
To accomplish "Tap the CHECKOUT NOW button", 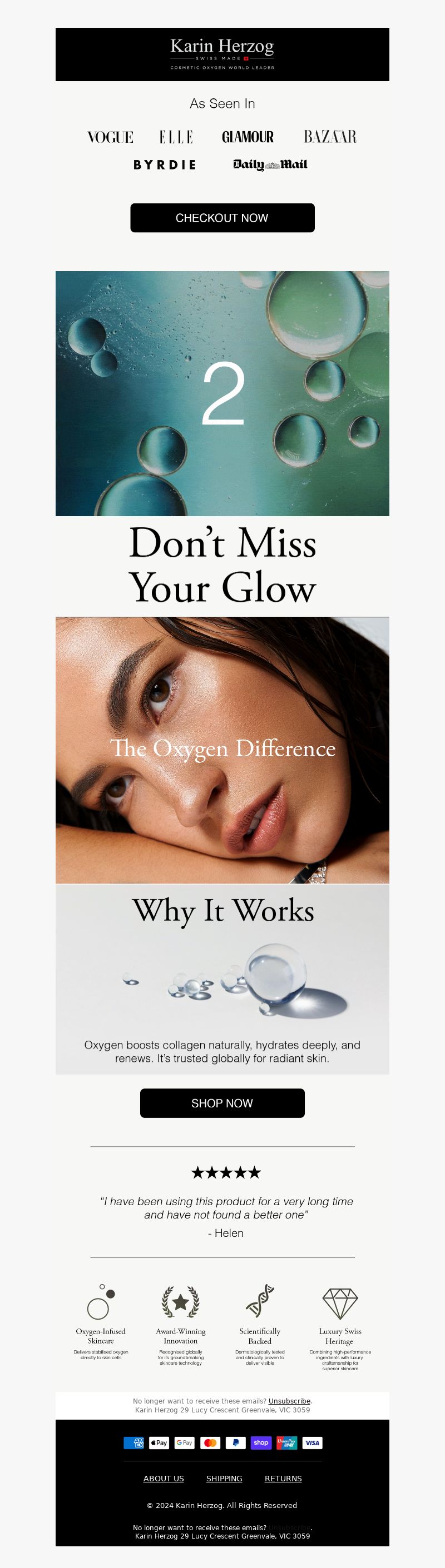I will (222, 218).
